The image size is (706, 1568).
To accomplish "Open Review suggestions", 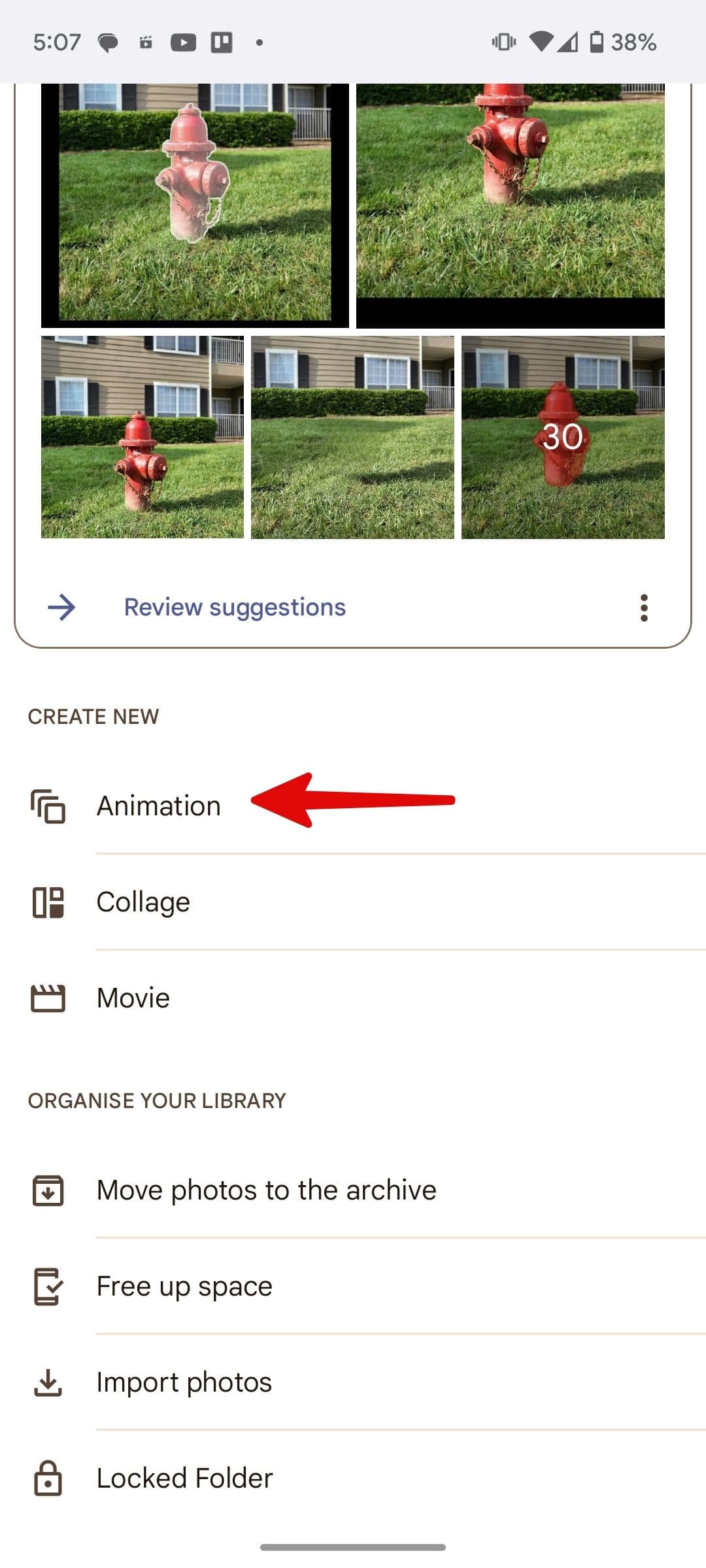I will 234,608.
